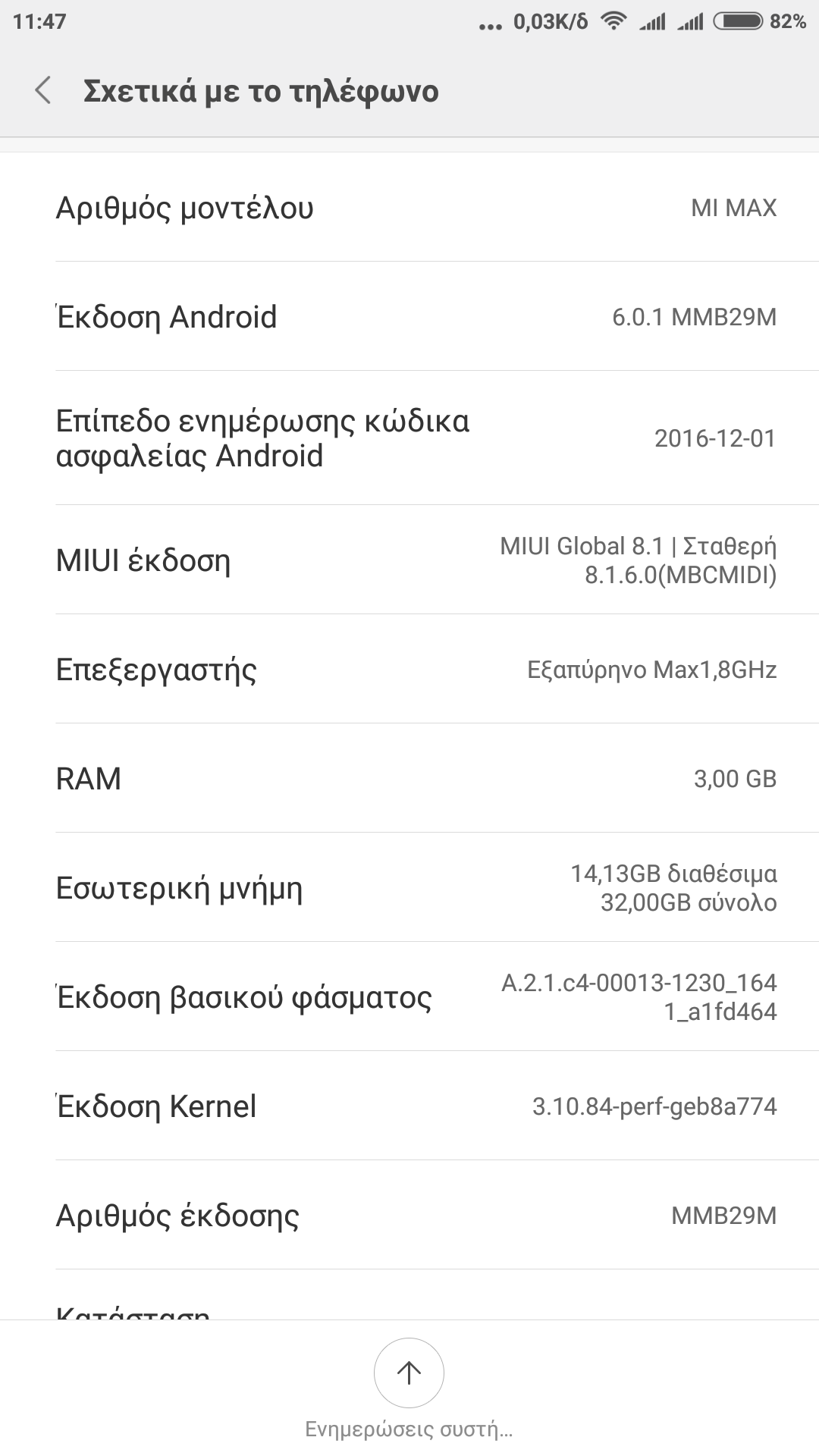The image size is (819, 1456).
Task: Go back from the About phone screen
Action: point(43,91)
